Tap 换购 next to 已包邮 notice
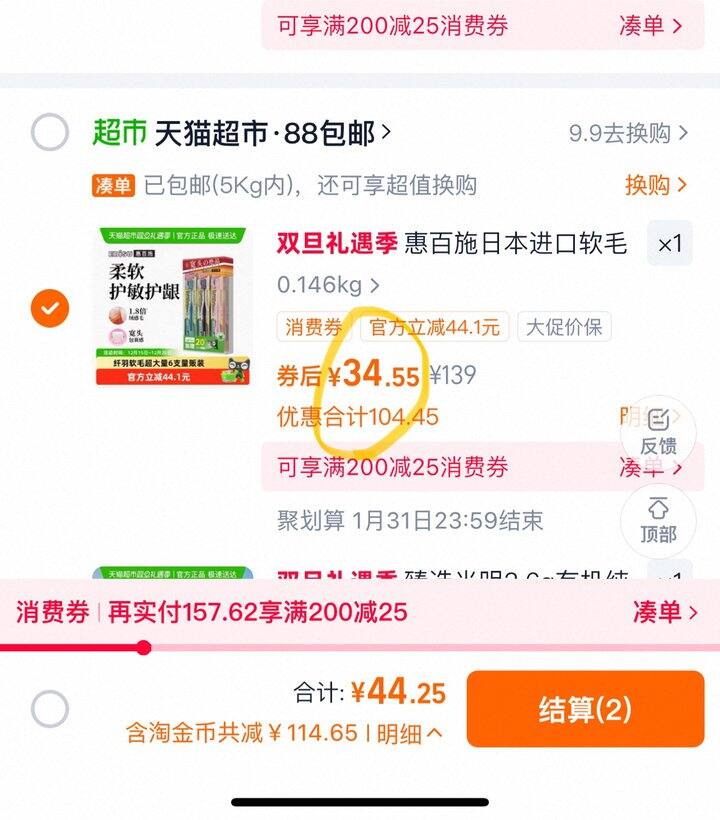Screen dimensions: 720x820 tap(656, 185)
